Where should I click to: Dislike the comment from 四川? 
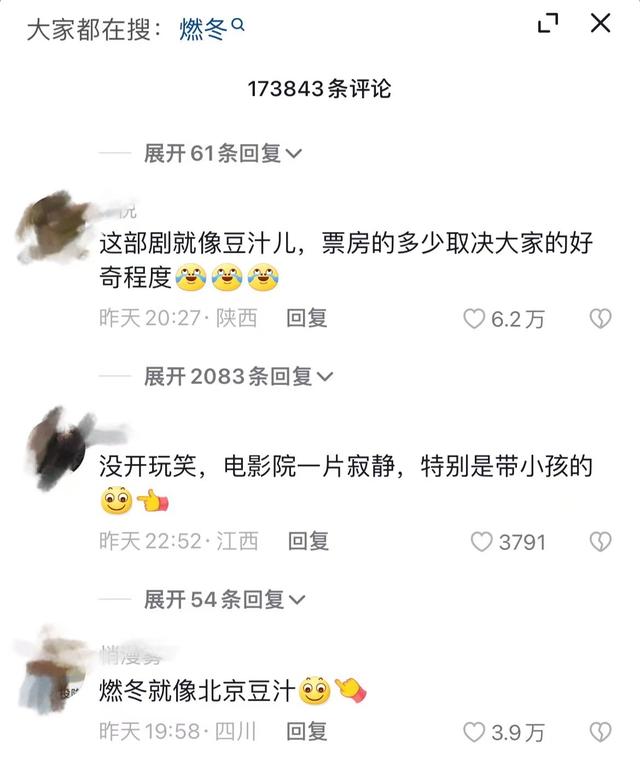(599, 732)
